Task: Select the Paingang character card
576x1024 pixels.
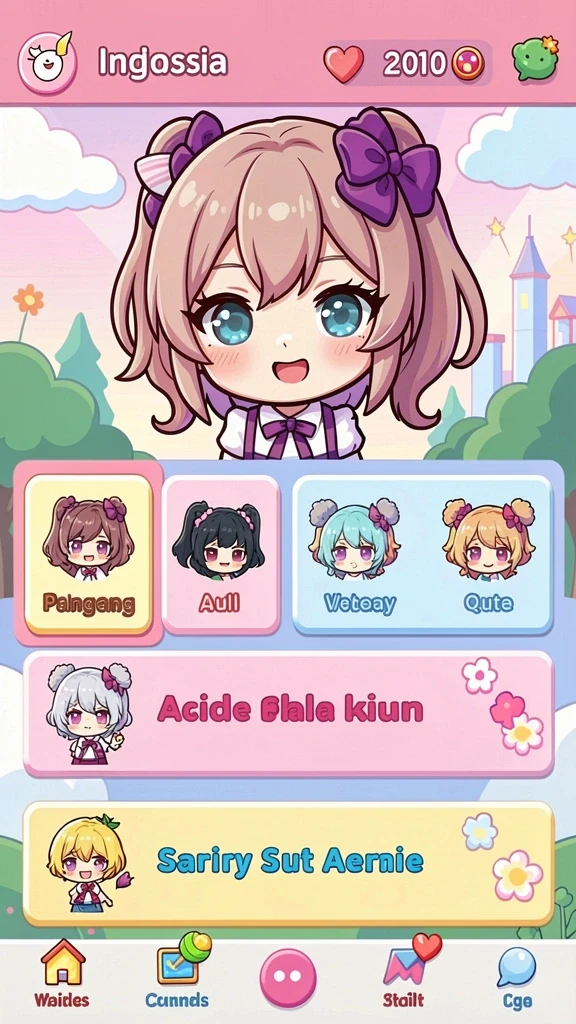Action: click(x=89, y=554)
